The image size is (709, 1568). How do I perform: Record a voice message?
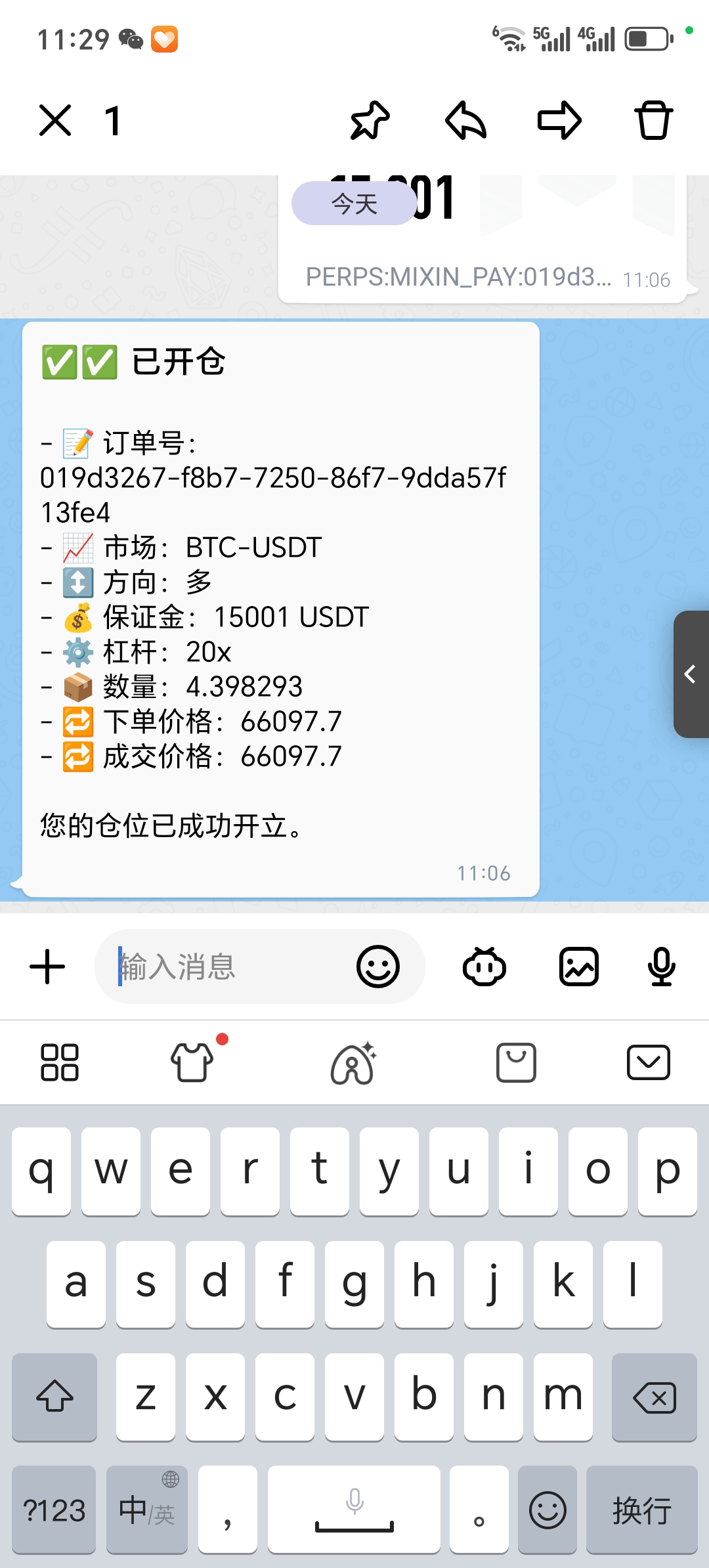[x=662, y=967]
